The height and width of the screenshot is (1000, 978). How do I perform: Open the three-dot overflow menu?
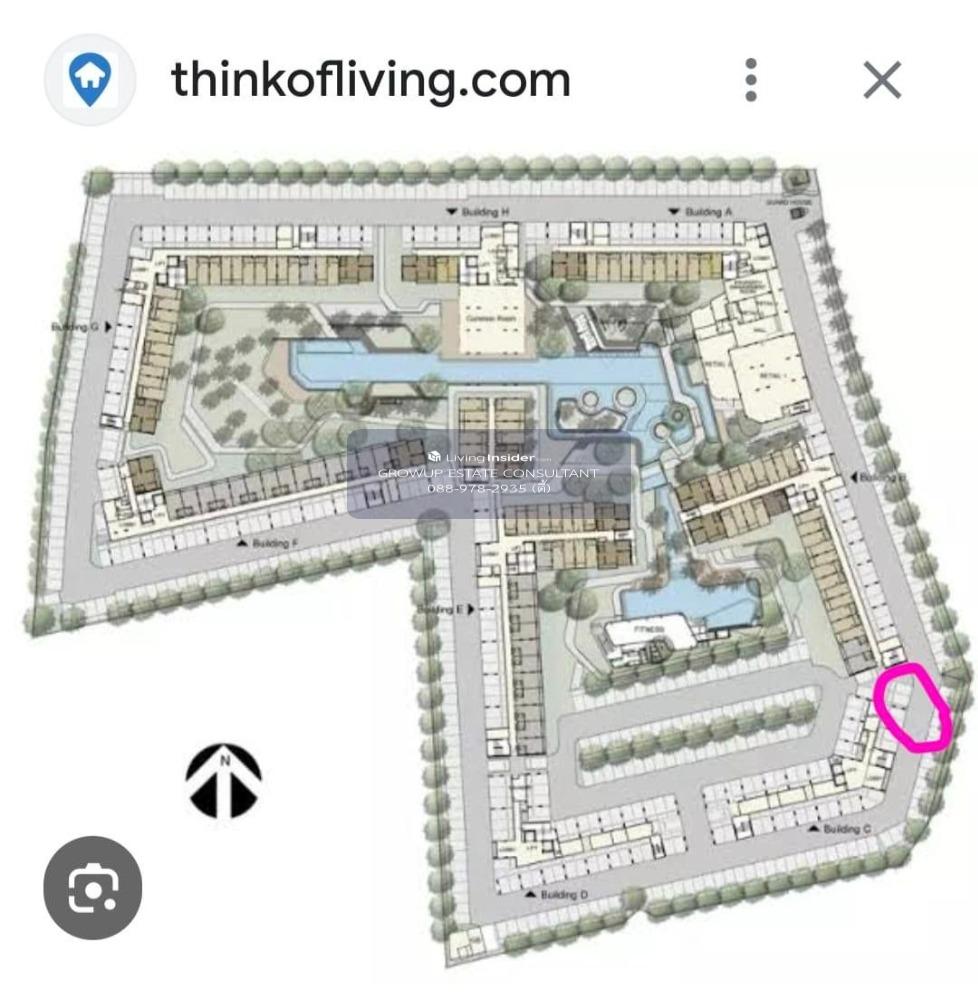[751, 80]
